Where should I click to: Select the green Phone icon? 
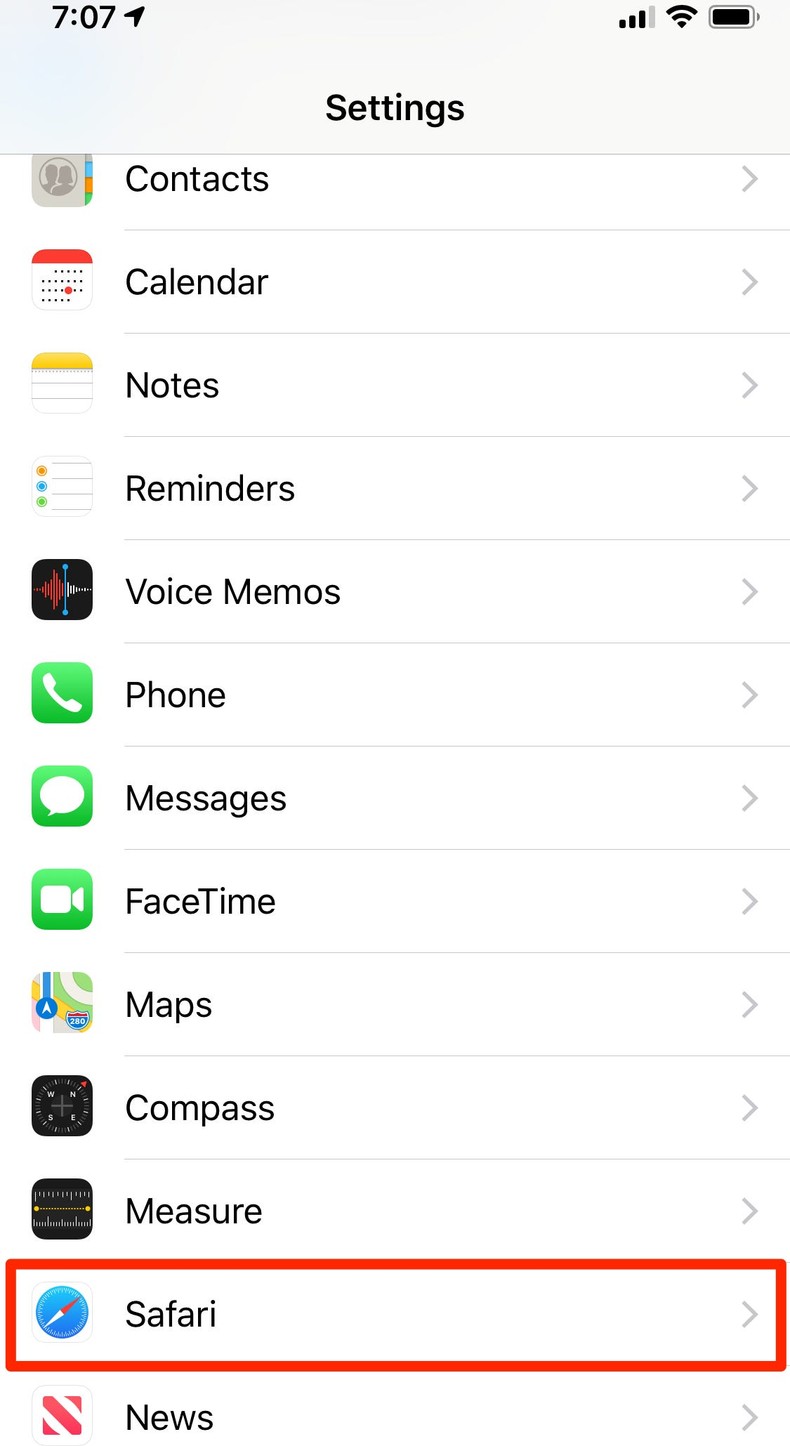61,693
